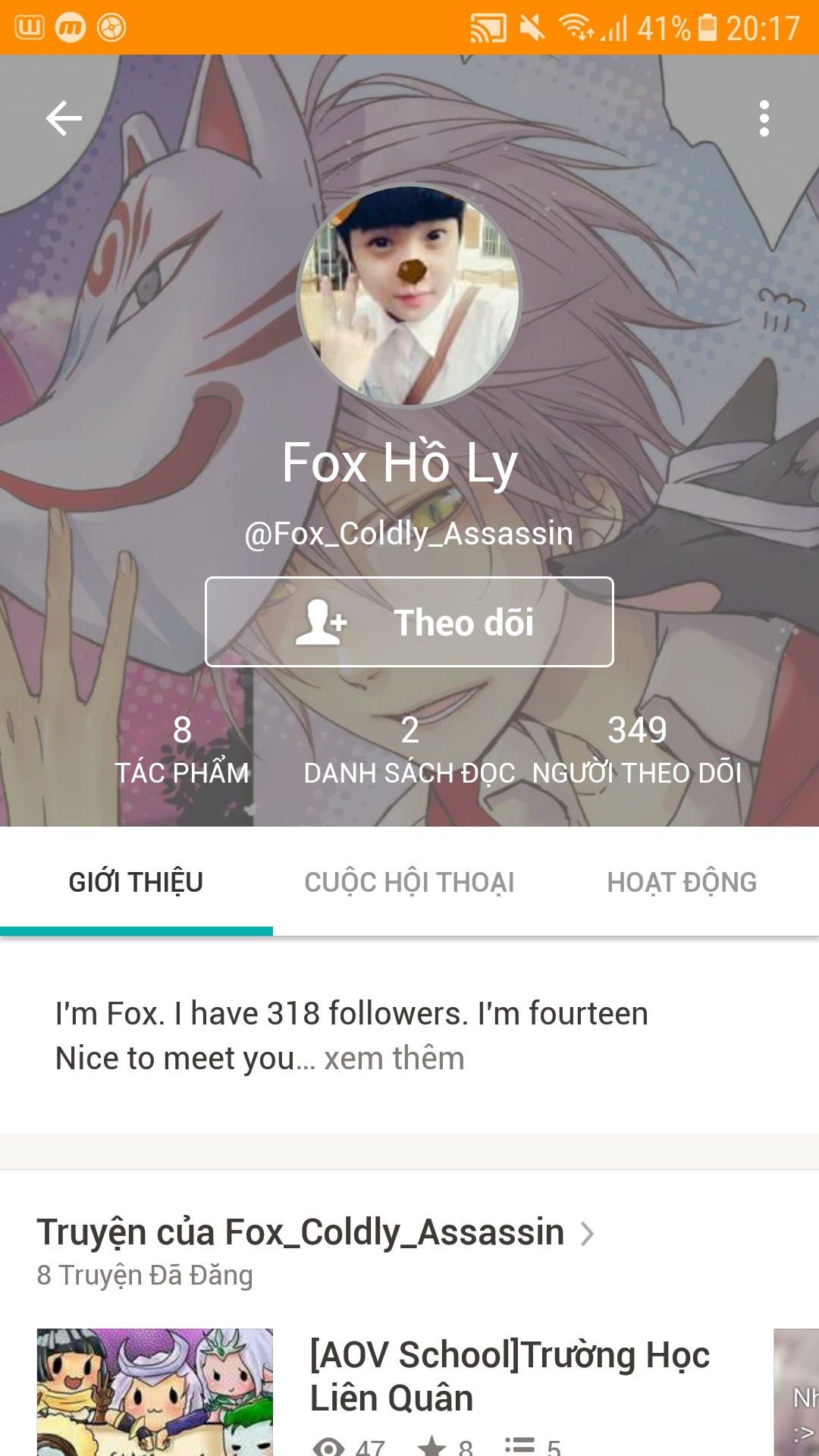
Task: Go back using the arrow icon
Action: tap(64, 118)
